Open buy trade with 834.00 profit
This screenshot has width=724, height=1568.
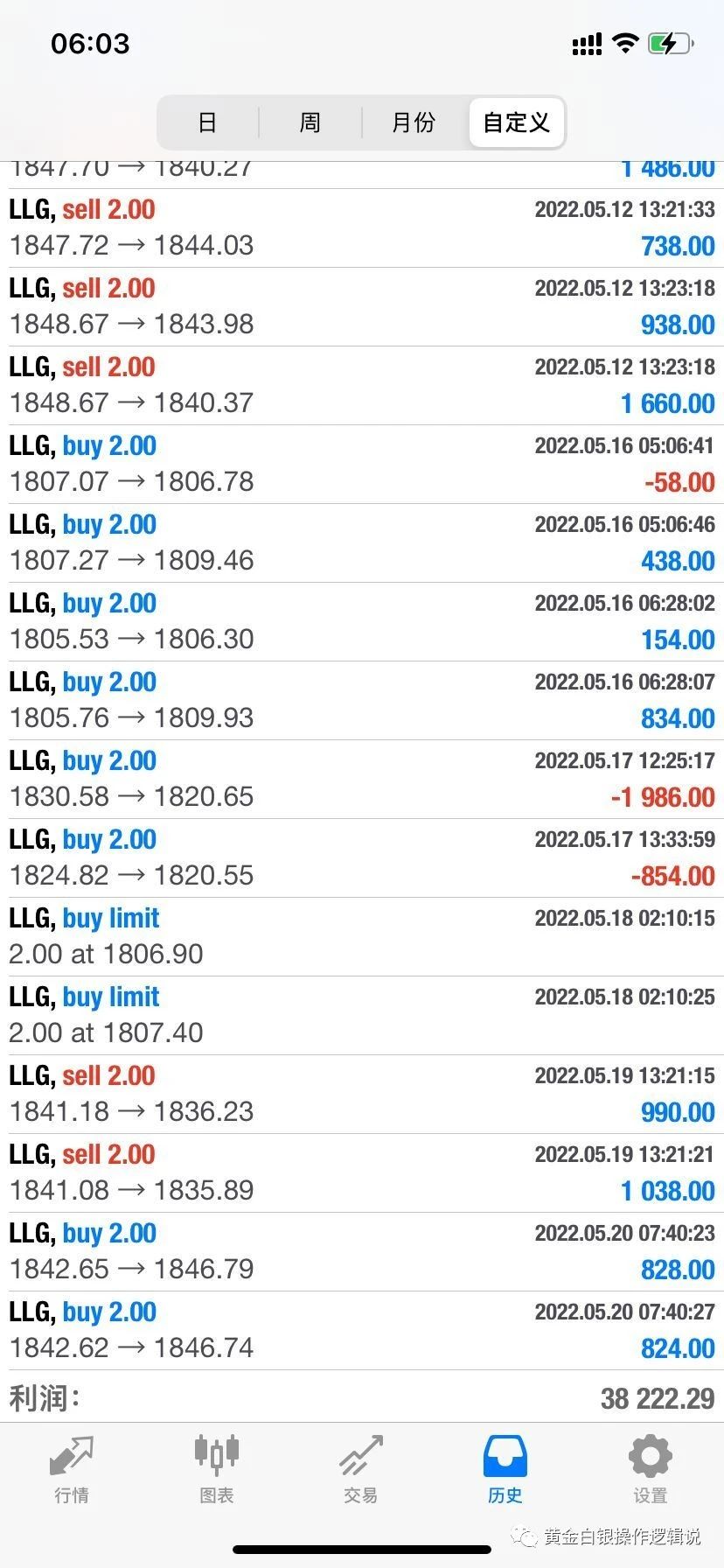362,701
